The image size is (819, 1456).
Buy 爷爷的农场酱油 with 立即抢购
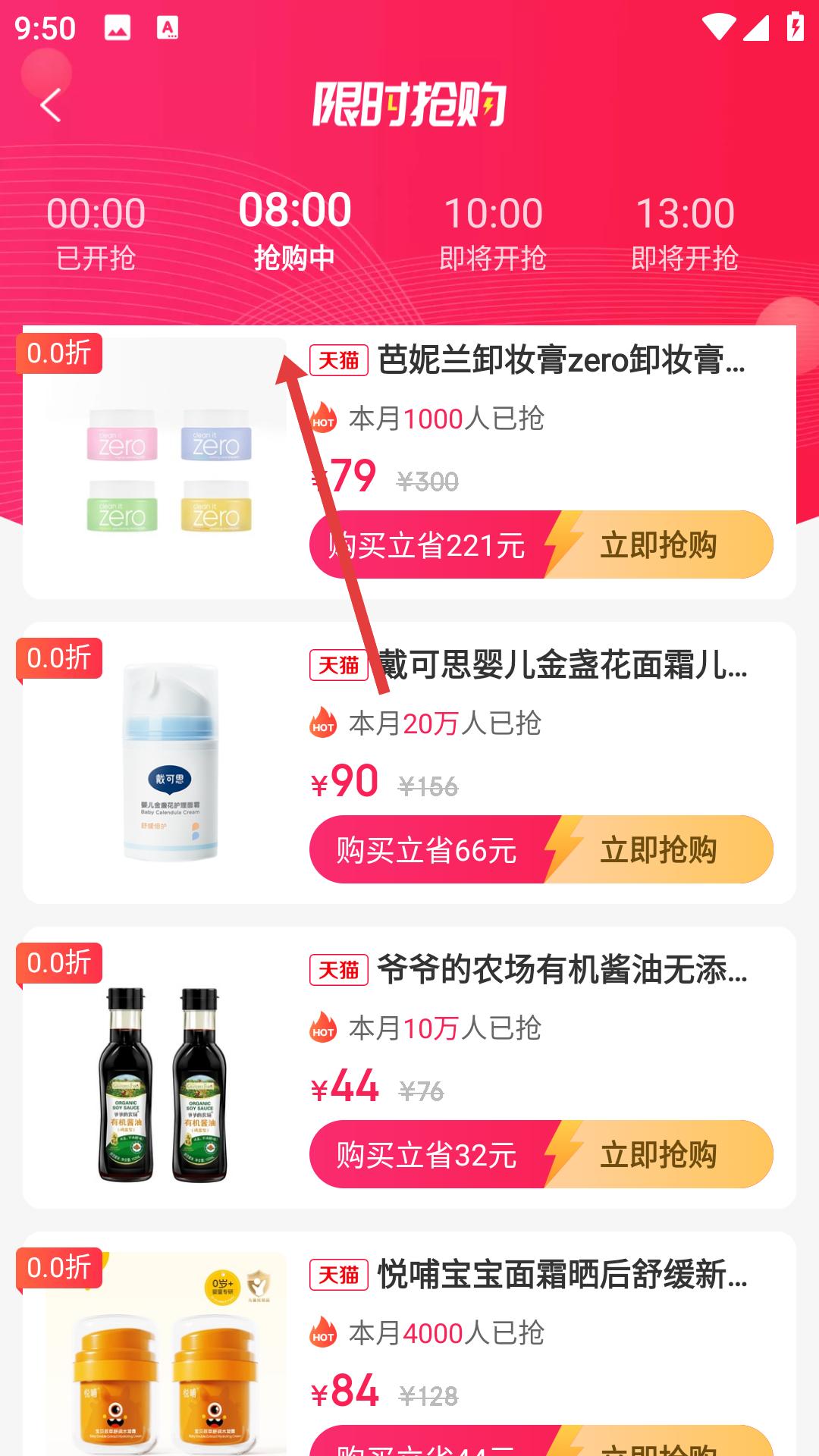point(658,1154)
